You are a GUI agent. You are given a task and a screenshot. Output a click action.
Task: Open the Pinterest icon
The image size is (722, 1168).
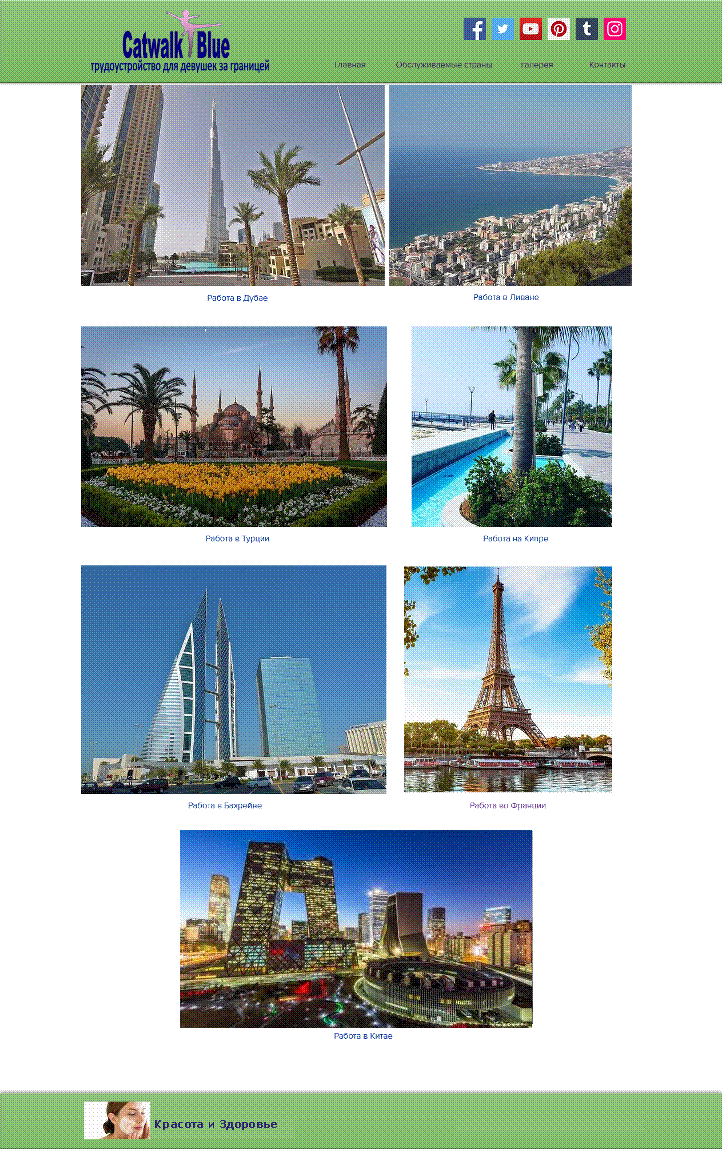[559, 29]
